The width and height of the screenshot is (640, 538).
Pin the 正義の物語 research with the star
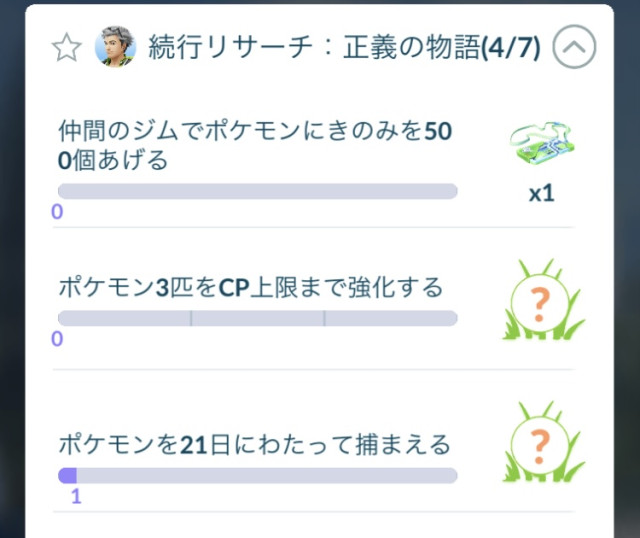(66, 47)
